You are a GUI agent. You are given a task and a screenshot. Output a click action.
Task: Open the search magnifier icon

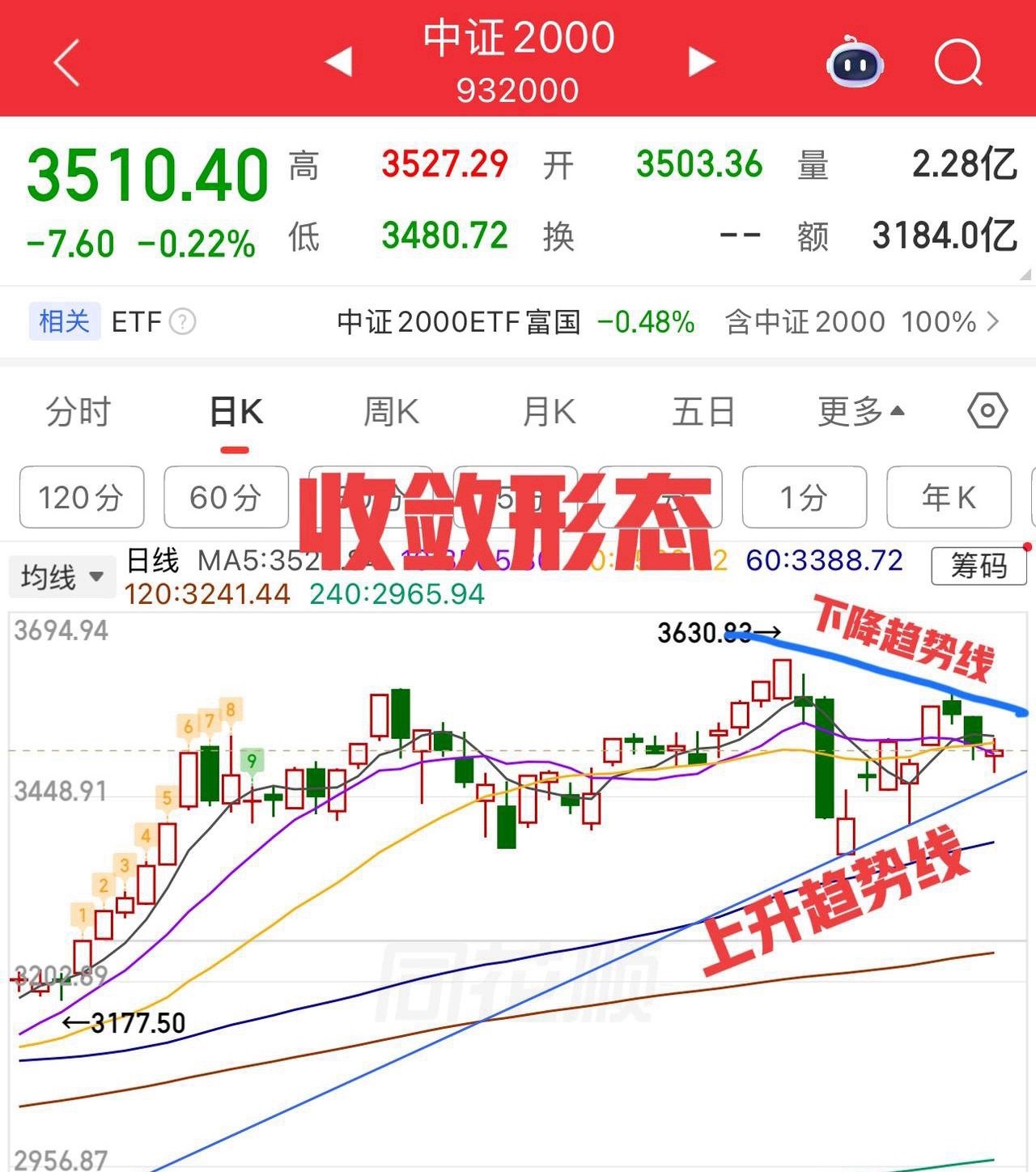(957, 61)
